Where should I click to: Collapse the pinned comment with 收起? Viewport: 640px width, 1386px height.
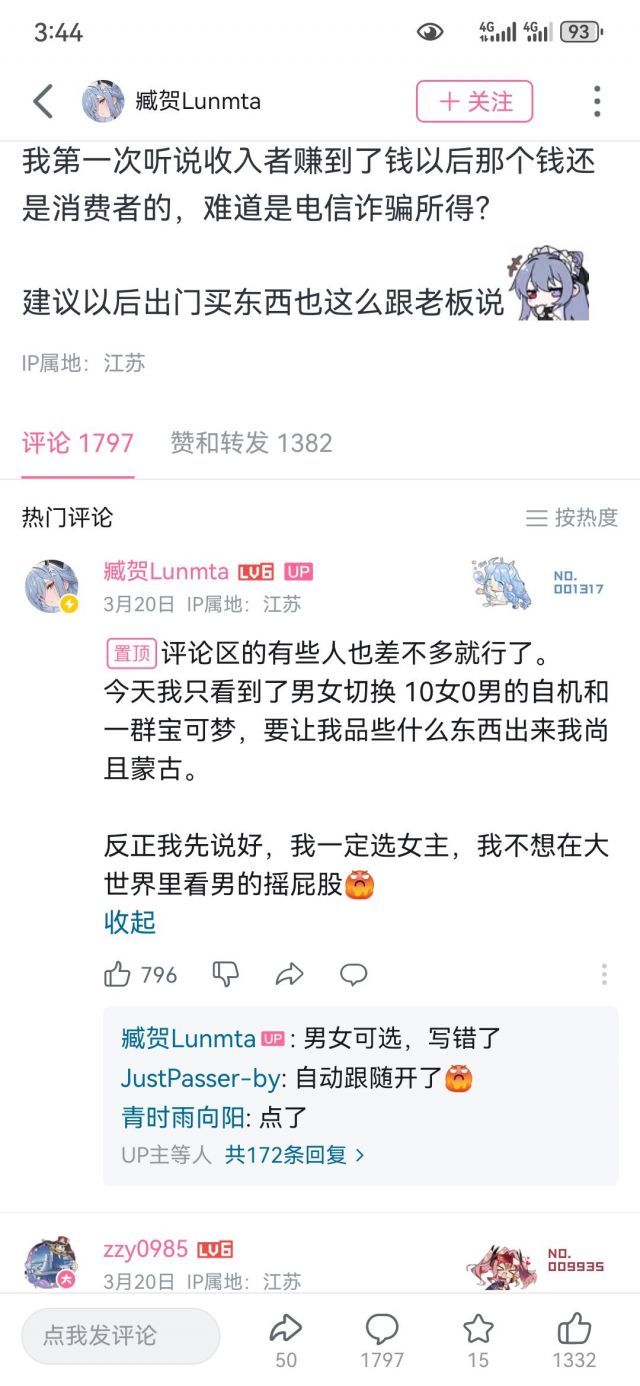click(130, 921)
